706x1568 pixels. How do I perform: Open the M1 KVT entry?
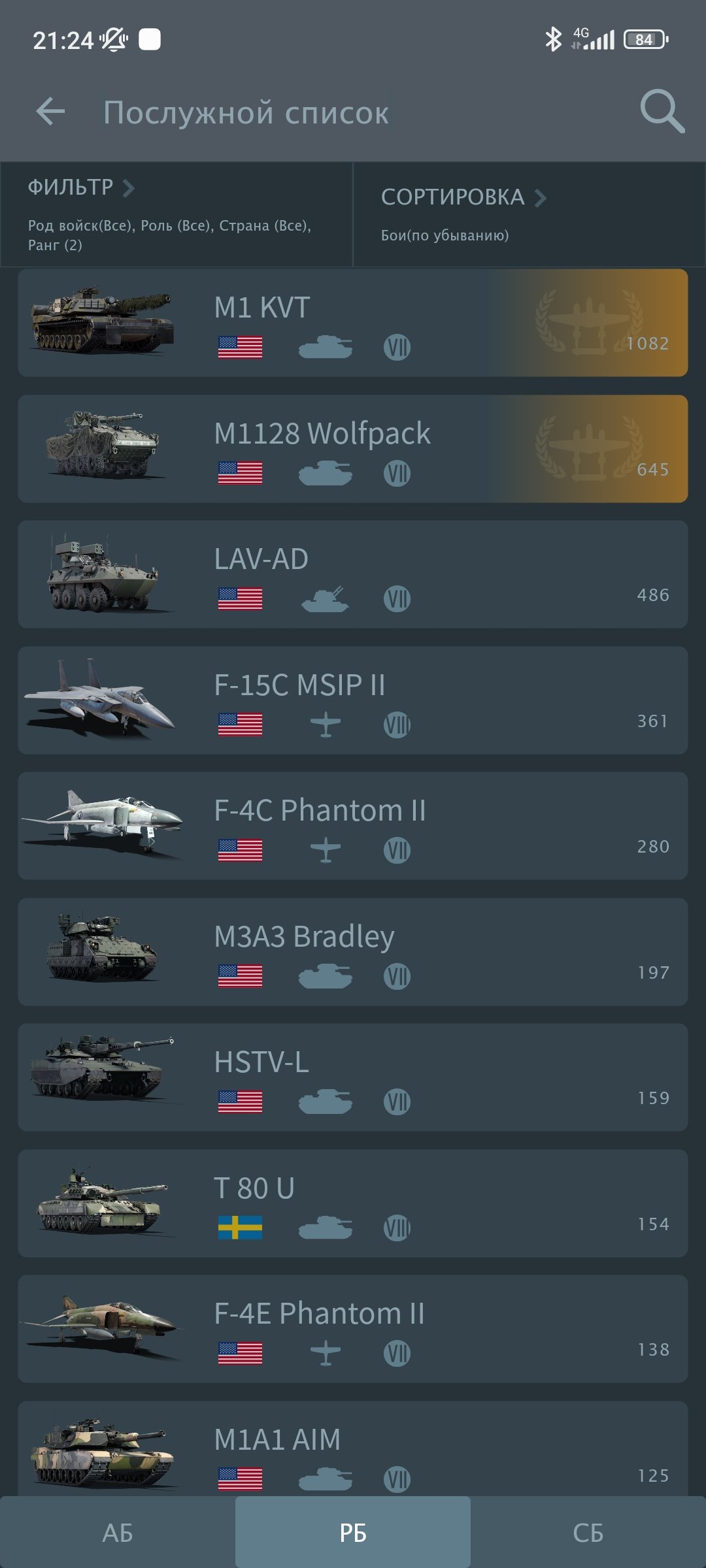click(x=353, y=323)
